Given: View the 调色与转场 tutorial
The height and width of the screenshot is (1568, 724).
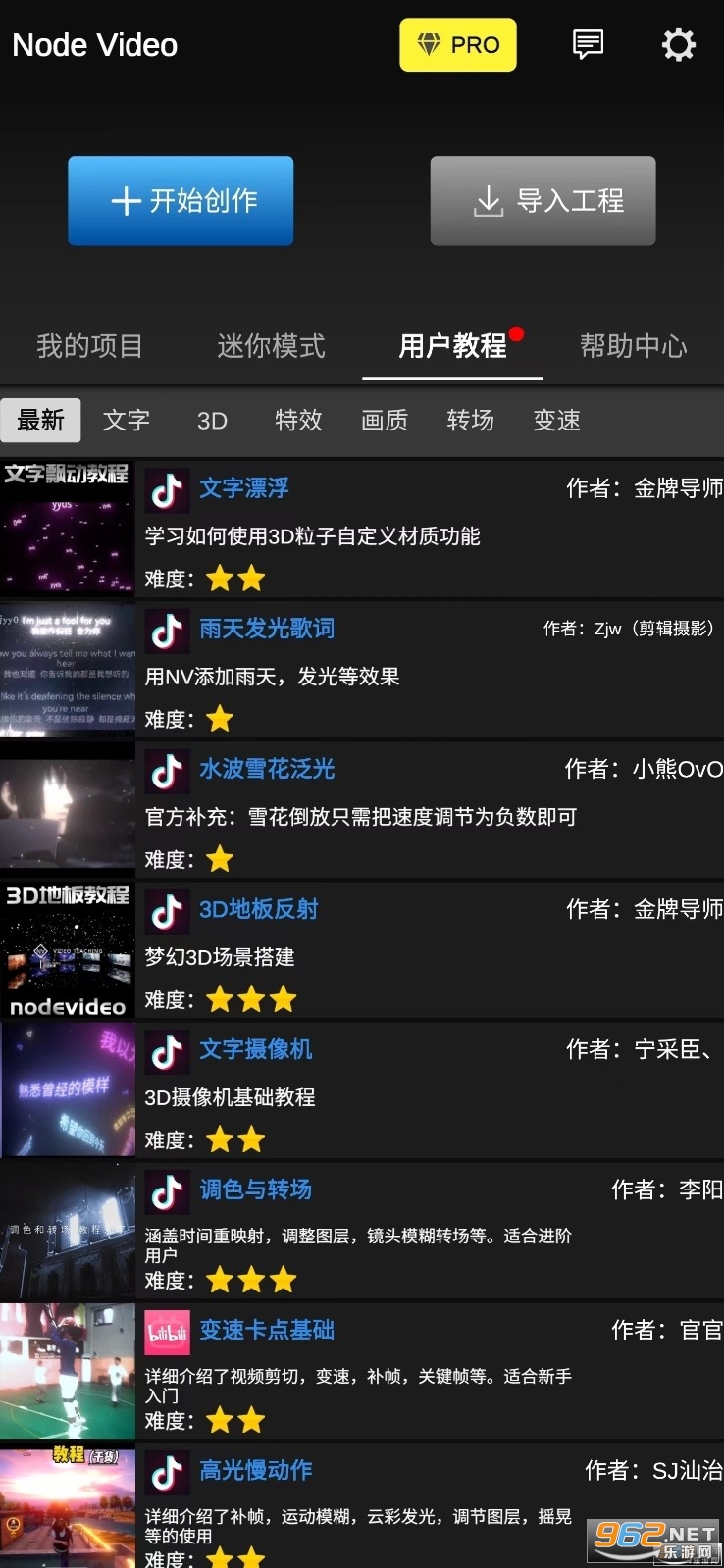Looking at the screenshot, I should coord(256,1189).
